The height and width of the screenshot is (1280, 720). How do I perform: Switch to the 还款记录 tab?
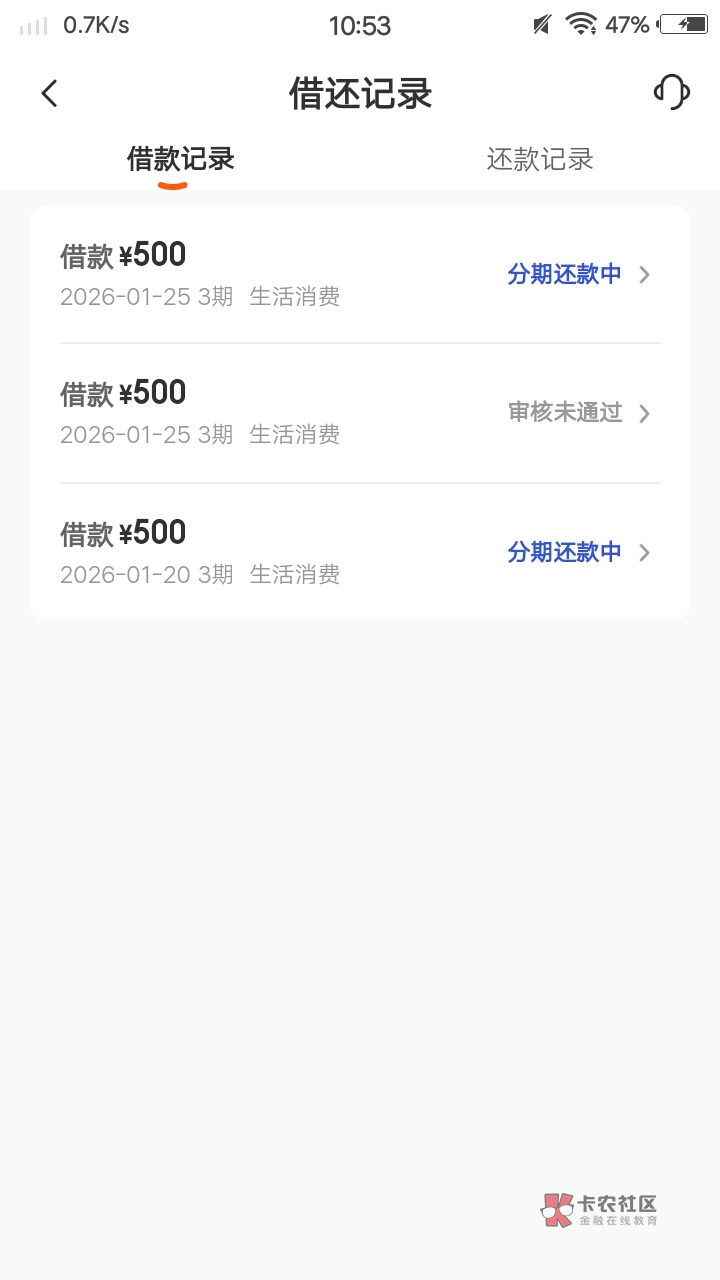point(540,159)
